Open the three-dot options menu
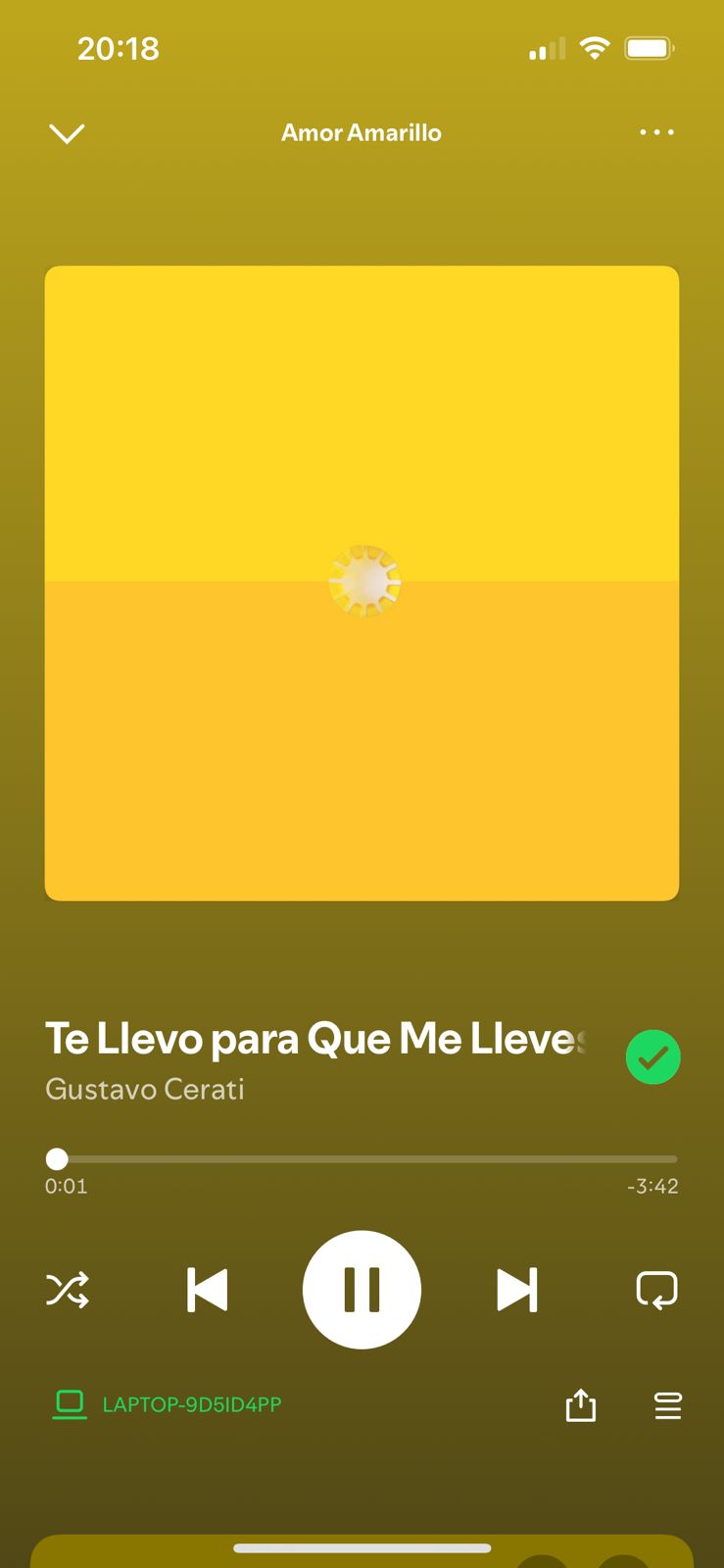The width and height of the screenshot is (724, 1568). (656, 132)
